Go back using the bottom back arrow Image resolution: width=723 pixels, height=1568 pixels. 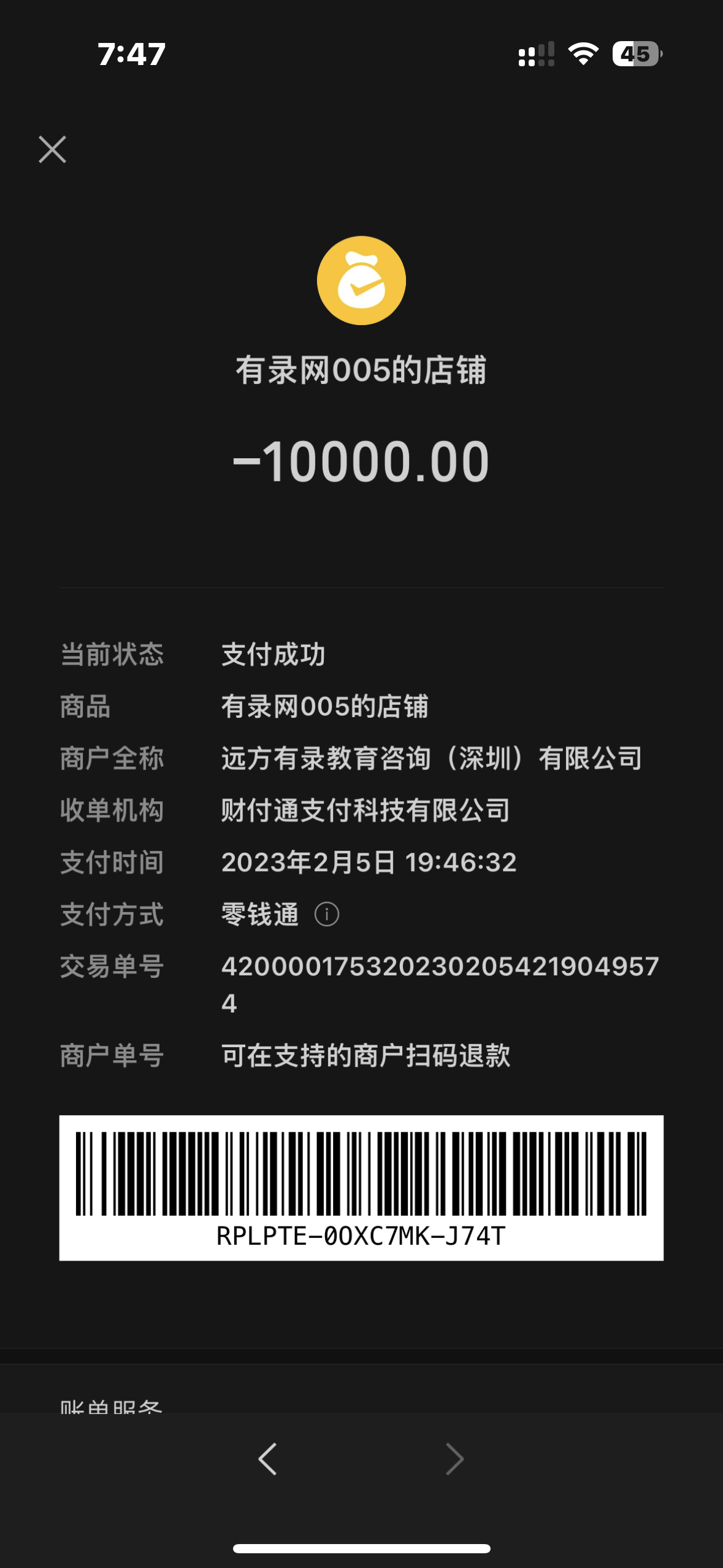(268, 1458)
